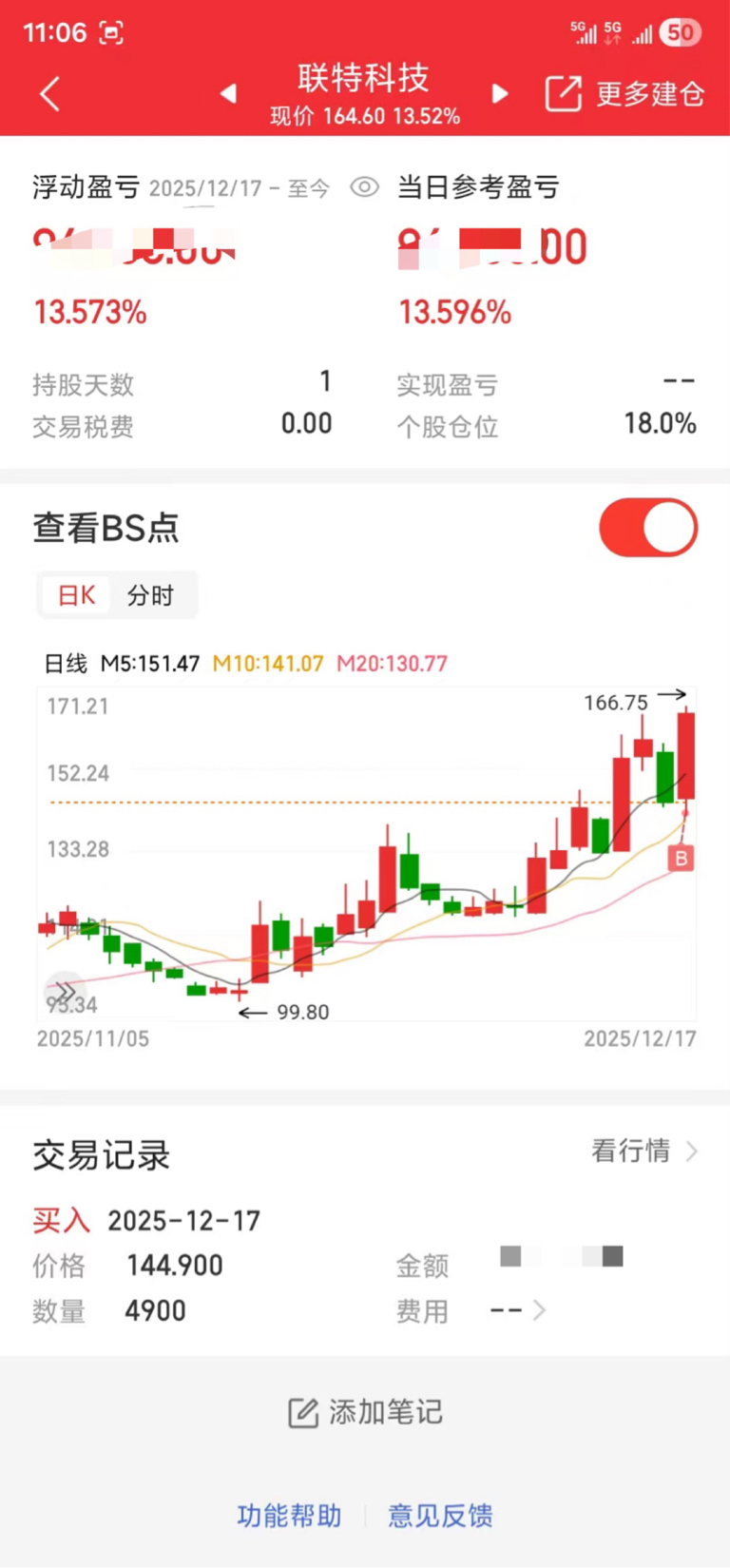This screenshot has width=730, height=1568.
Task: Switch to the previous stock position
Action: [x=228, y=93]
